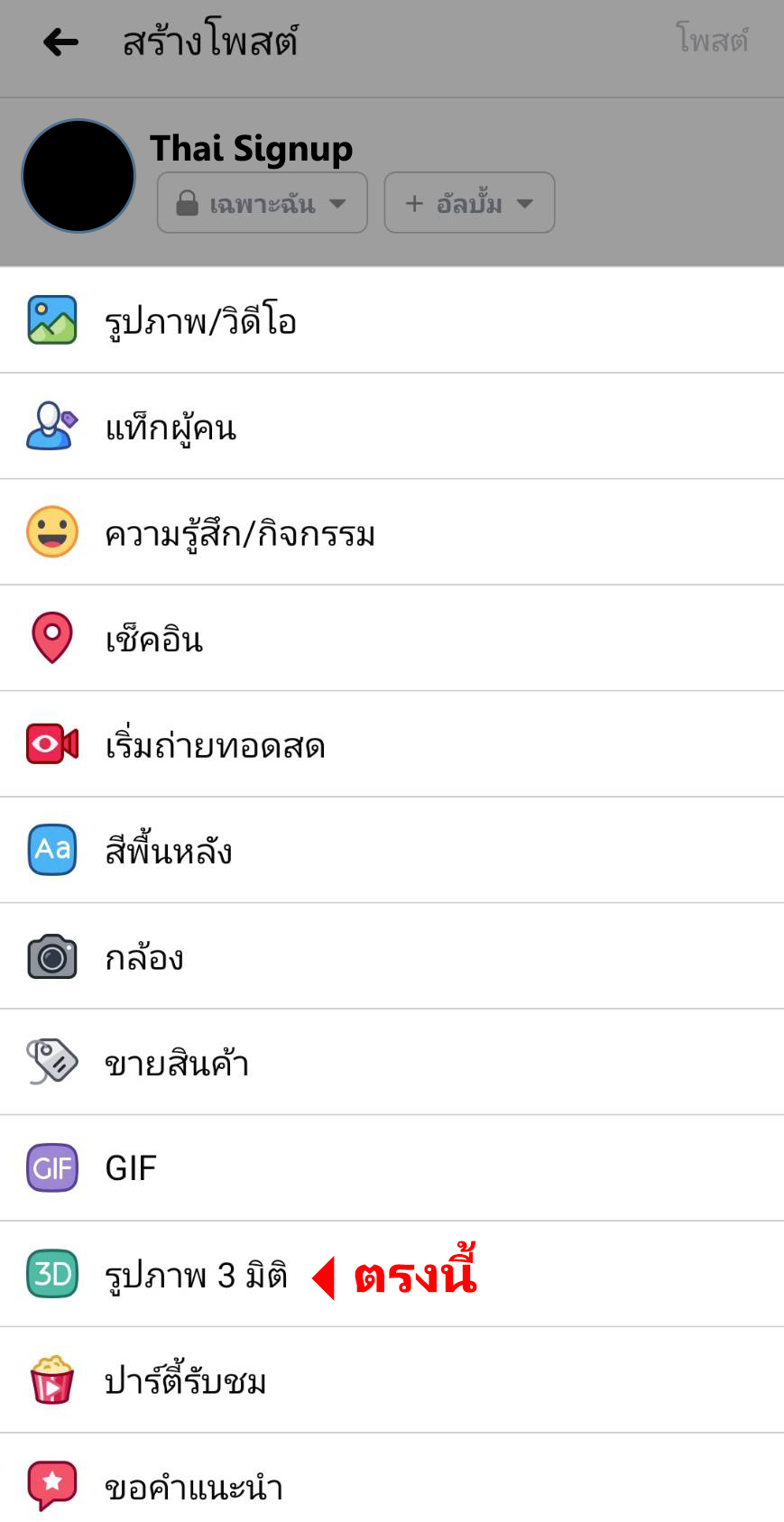The width and height of the screenshot is (784, 1522).
Task: Choose รูปภาพ 3 มิติ option
Action: 196,1275
